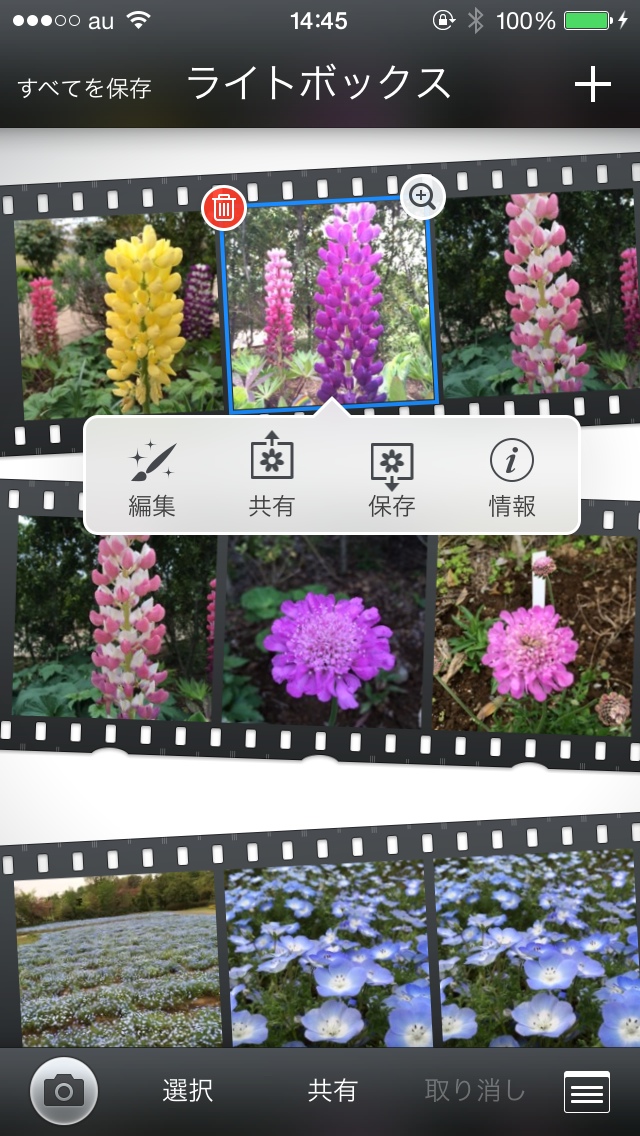This screenshot has height=1136, width=640.
Task: Open 情報 for the selected photo
Action: point(512,478)
